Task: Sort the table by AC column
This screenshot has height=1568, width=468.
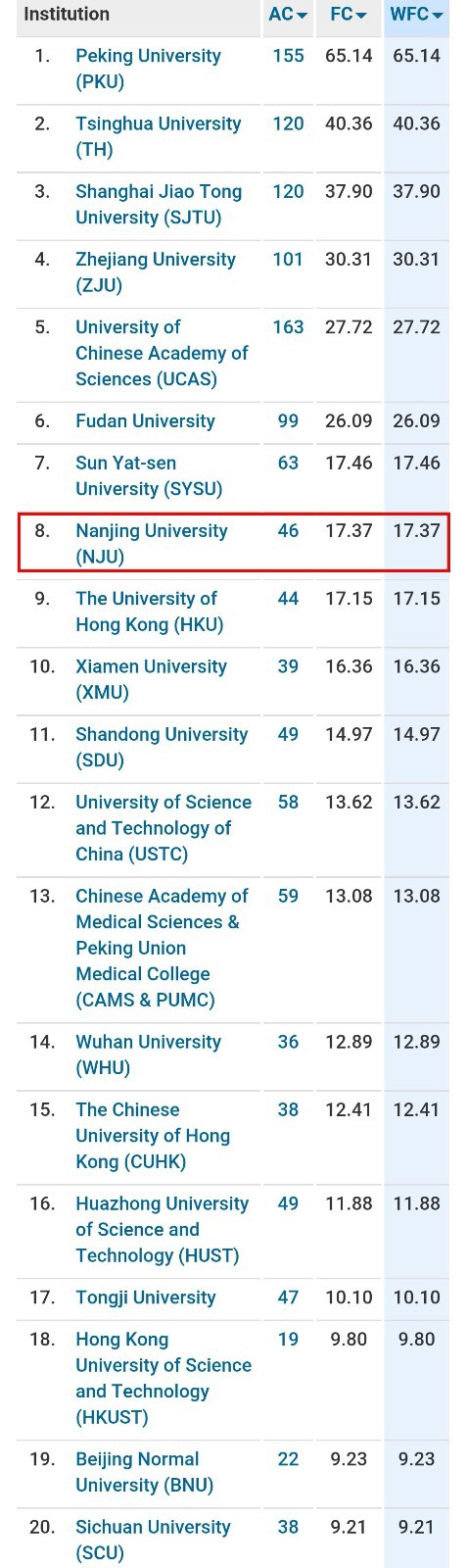Action: [288, 15]
